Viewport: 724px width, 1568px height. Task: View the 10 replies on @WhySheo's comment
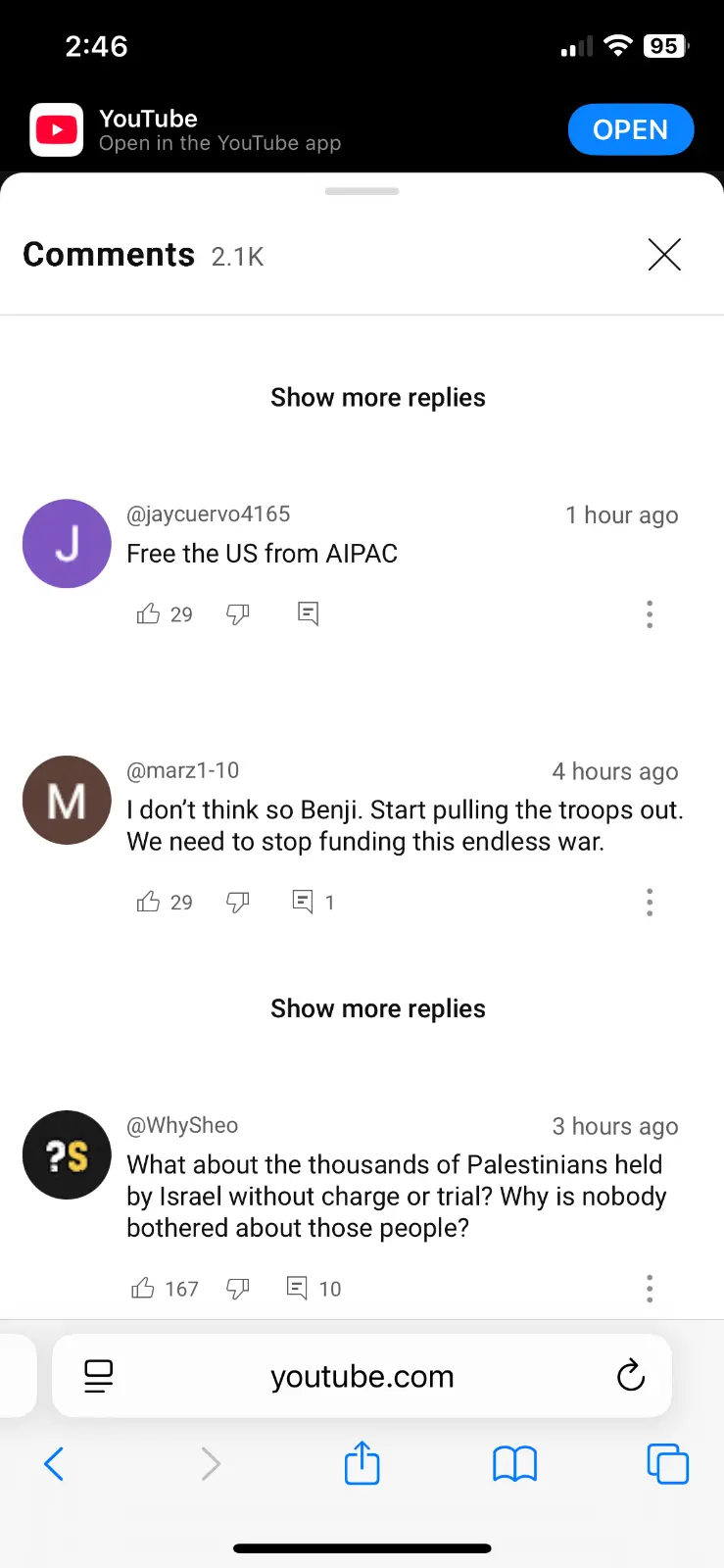[x=313, y=1288]
